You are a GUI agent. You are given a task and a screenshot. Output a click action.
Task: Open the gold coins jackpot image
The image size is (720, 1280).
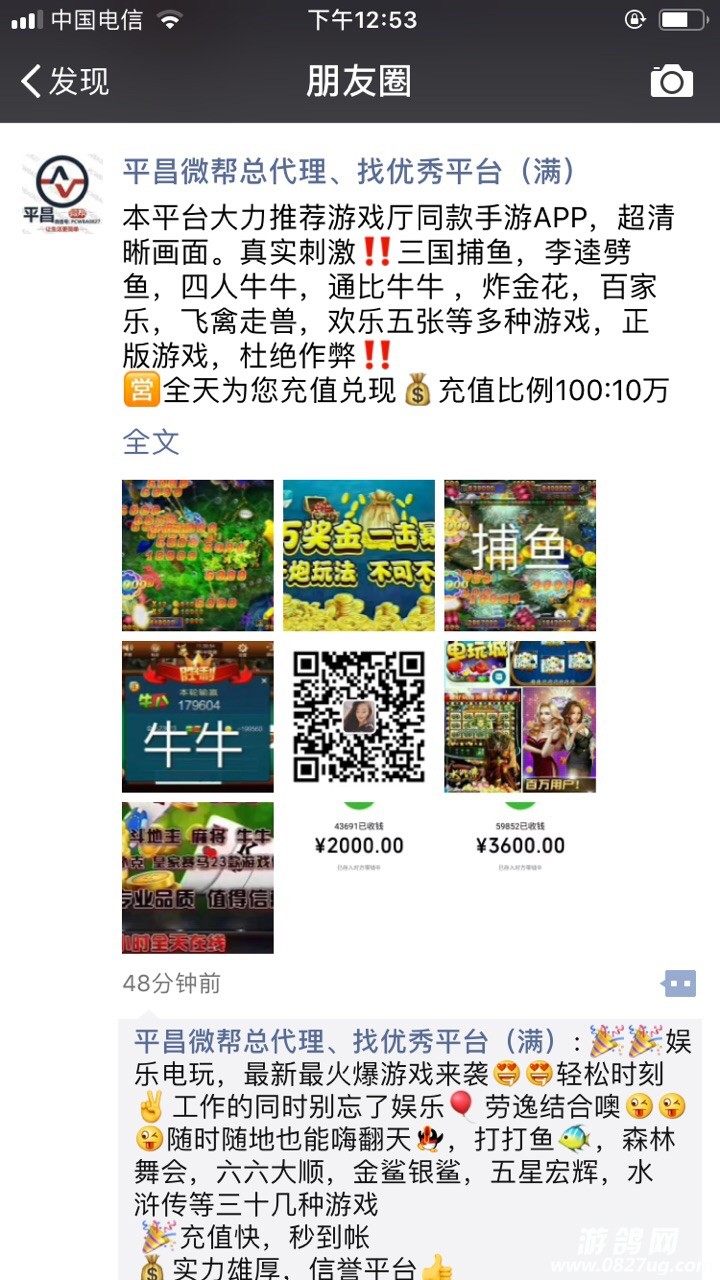click(x=359, y=555)
